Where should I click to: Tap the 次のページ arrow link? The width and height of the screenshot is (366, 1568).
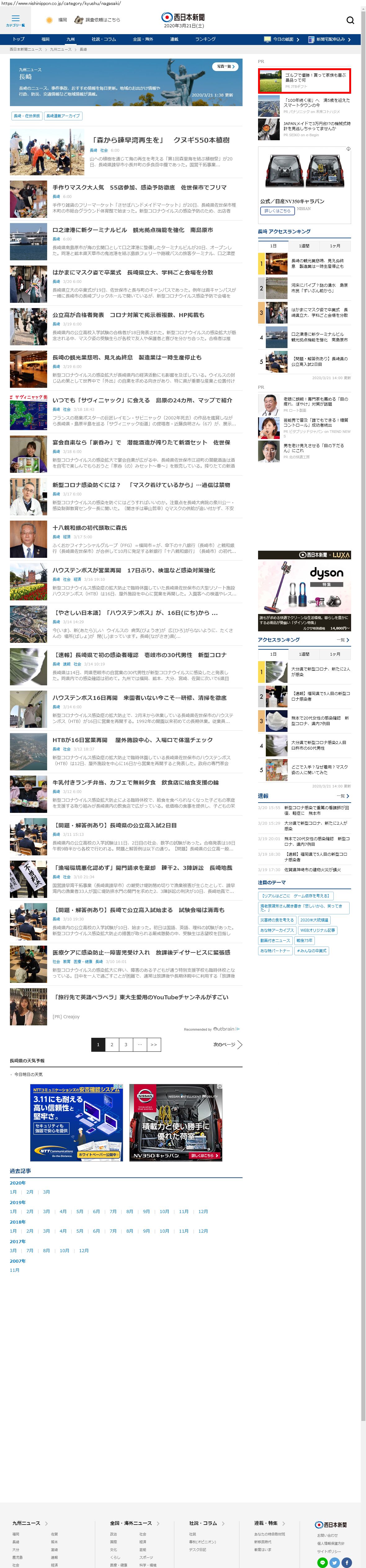[227, 1044]
